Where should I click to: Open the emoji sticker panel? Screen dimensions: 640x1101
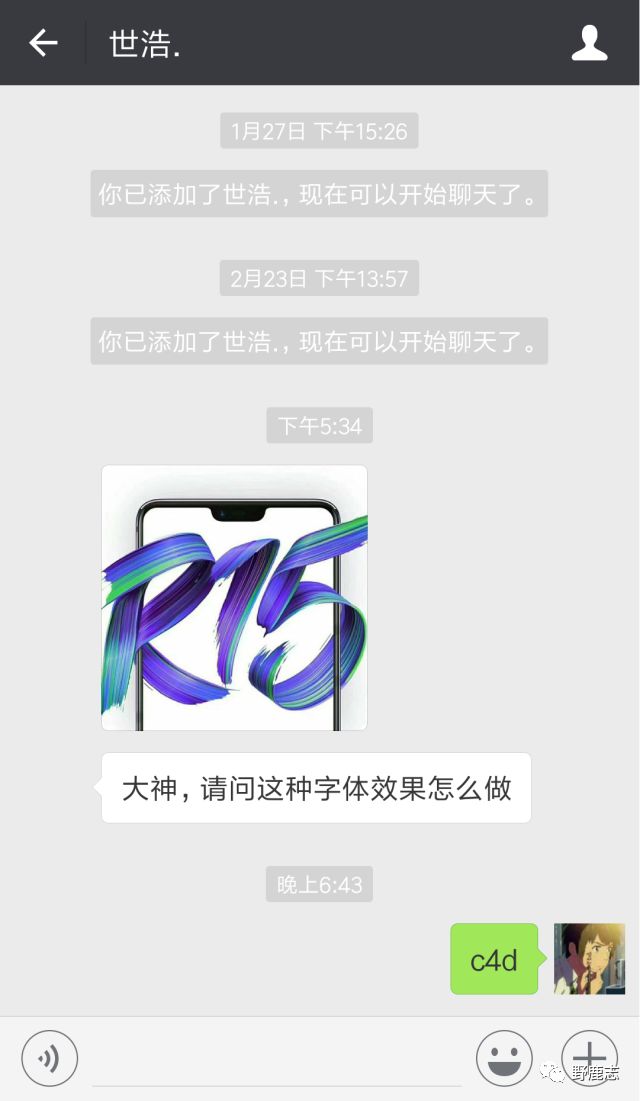[504, 1058]
